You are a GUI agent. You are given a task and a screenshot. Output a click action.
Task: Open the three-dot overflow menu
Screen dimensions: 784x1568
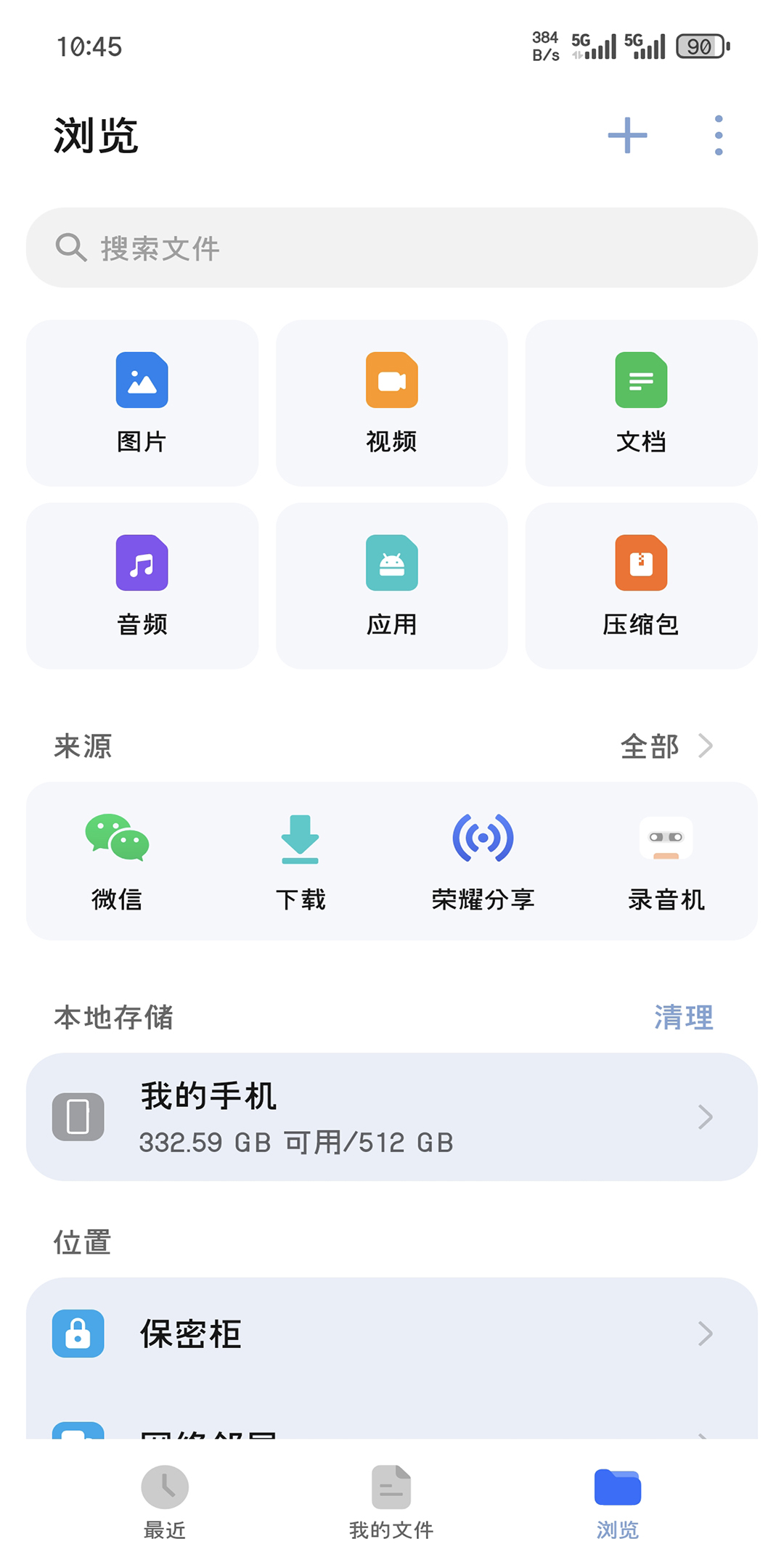coord(718,135)
